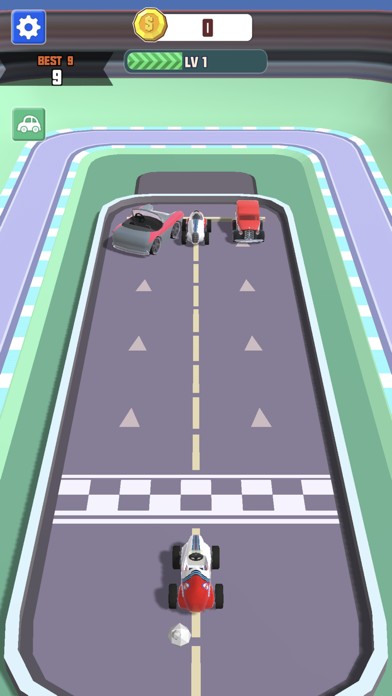This screenshot has height=696, width=392.
Task: Open the car selection button
Action: pos(29,124)
